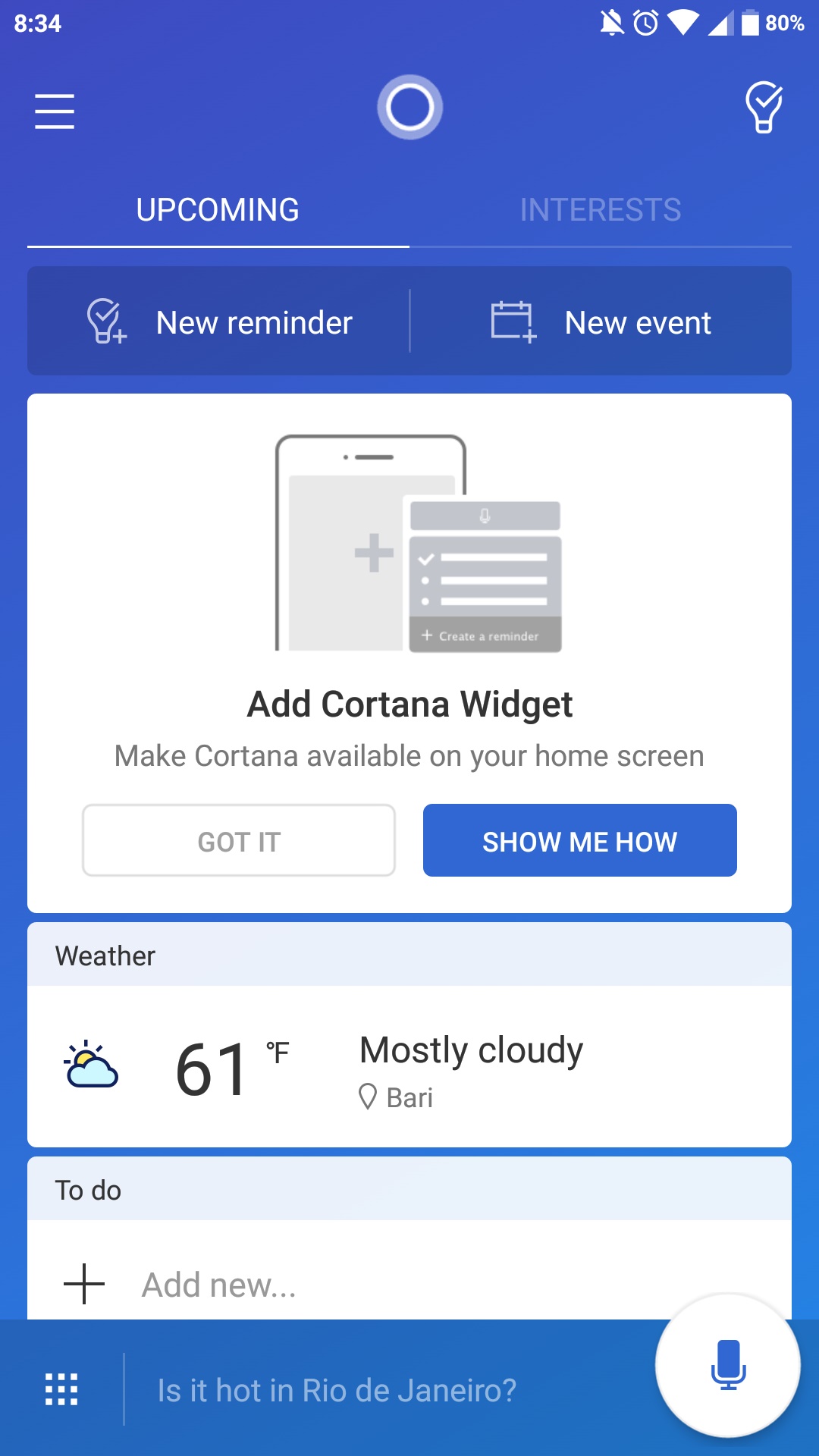The image size is (819, 1456).
Task: Tap the Cortana circle icon
Action: click(x=409, y=107)
